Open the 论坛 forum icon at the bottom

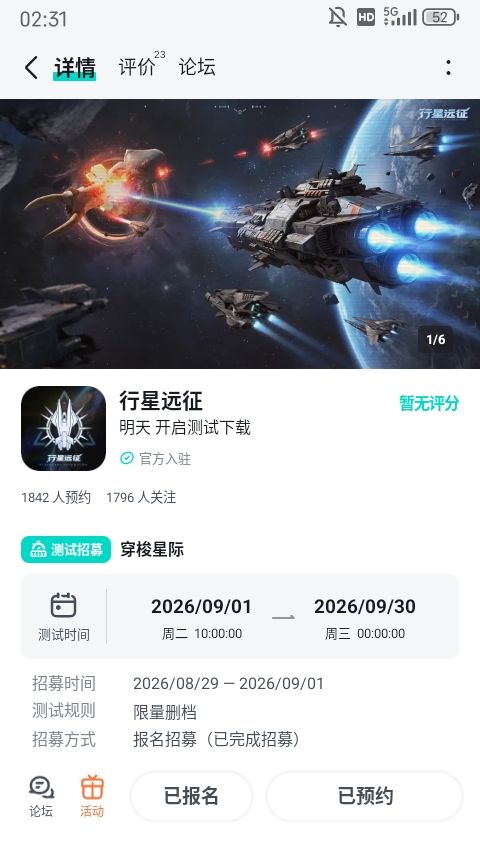pyautogui.click(x=41, y=796)
